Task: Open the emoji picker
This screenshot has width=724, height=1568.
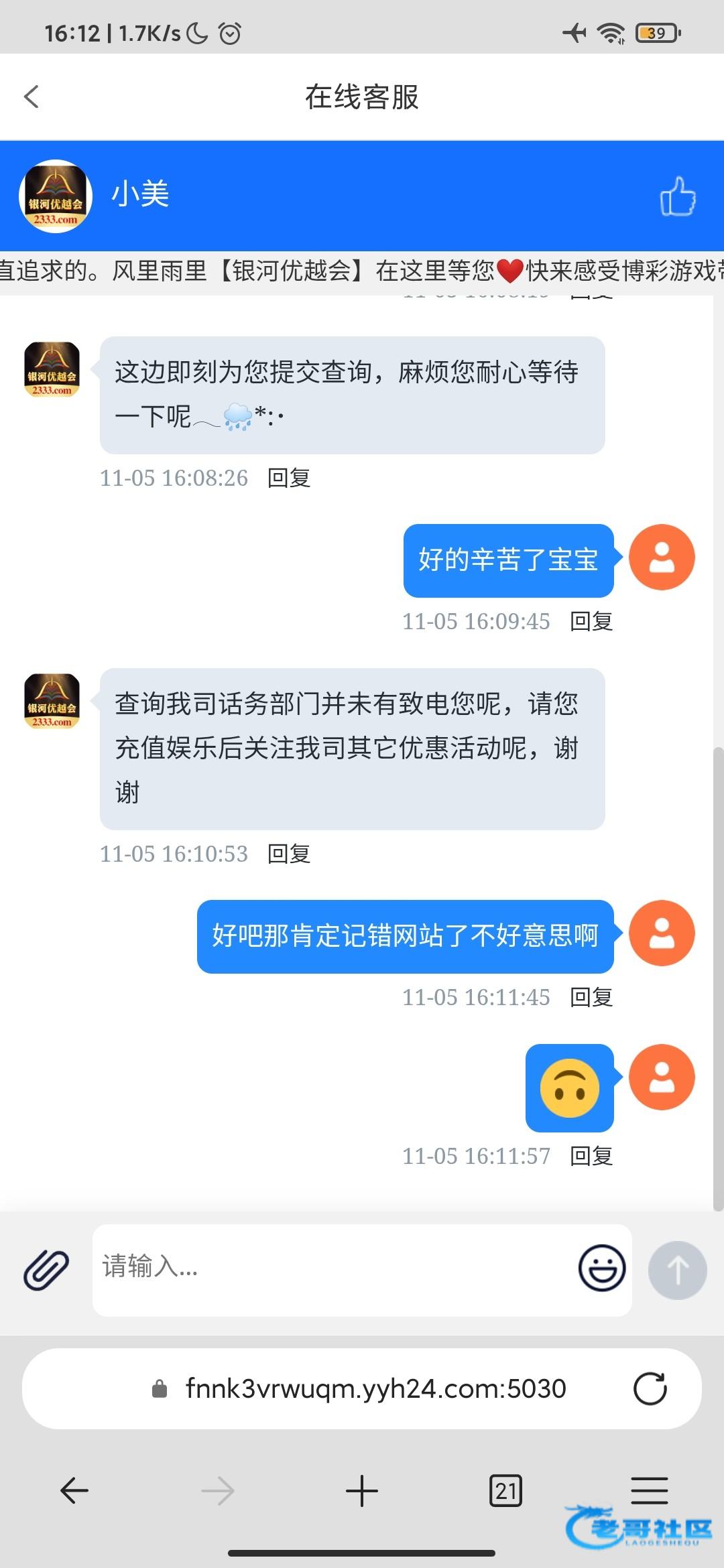Action: click(602, 1268)
